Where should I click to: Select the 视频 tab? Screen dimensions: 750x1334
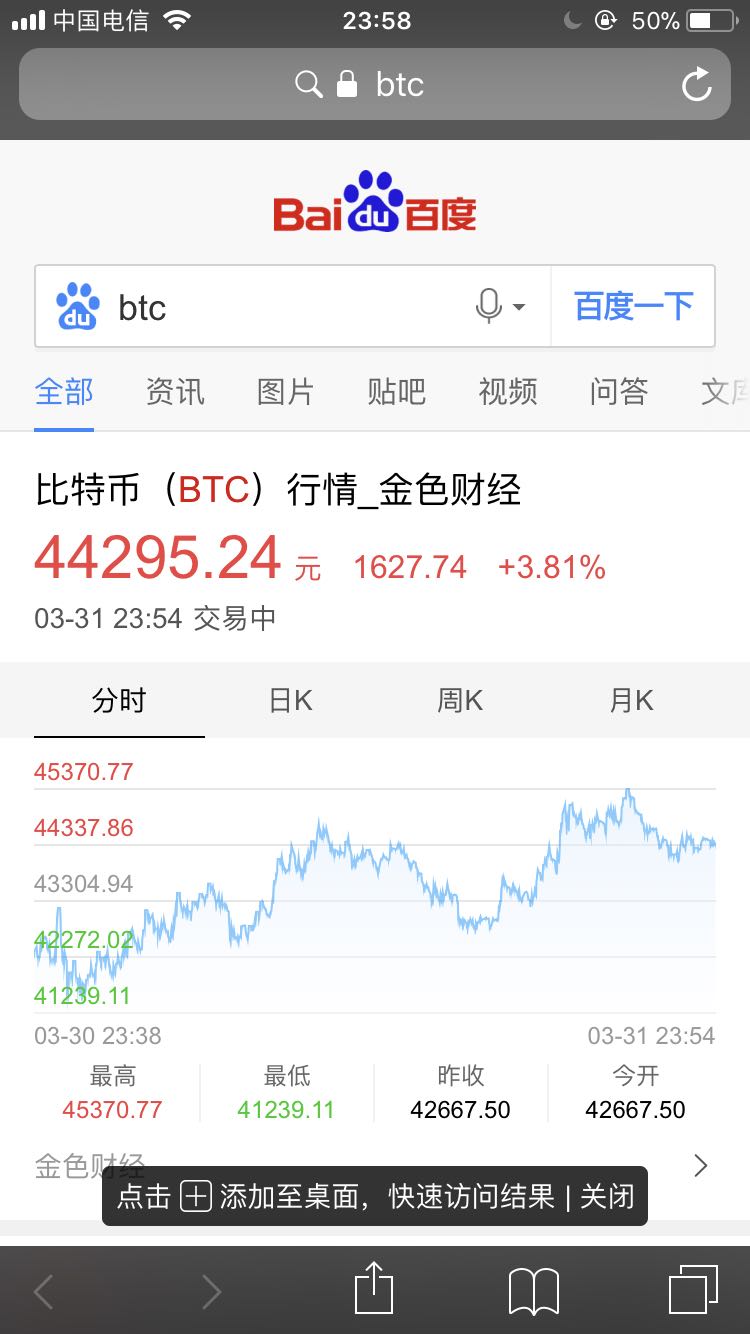(x=508, y=391)
